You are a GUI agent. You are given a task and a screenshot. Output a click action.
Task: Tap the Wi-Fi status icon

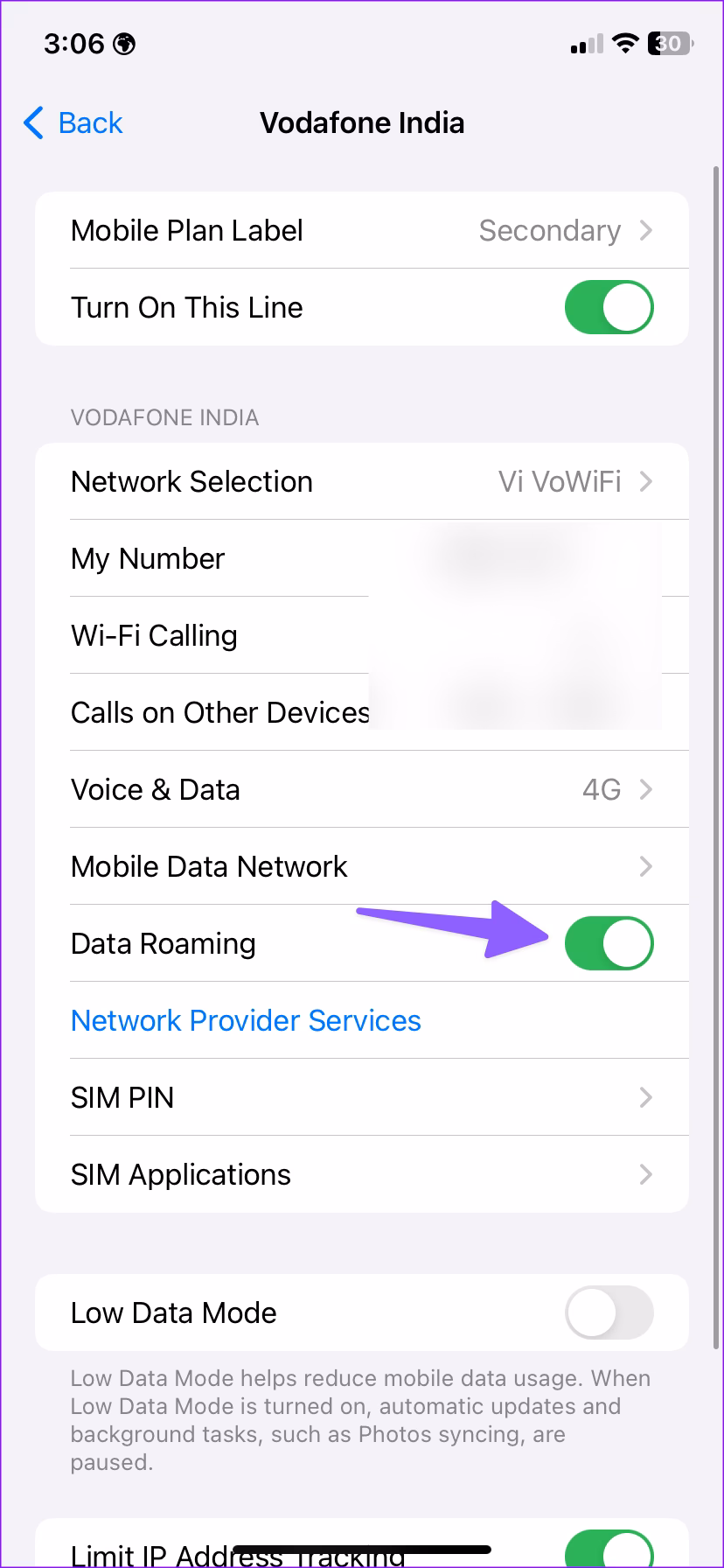tap(623, 43)
